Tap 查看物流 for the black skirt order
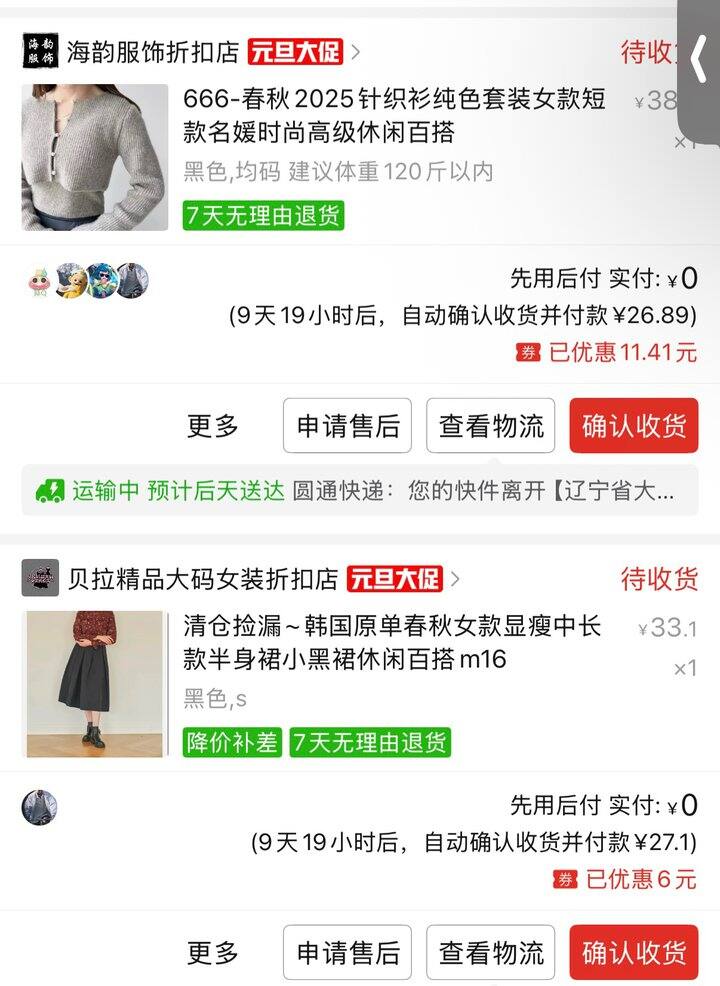This screenshot has width=720, height=986. (x=491, y=952)
